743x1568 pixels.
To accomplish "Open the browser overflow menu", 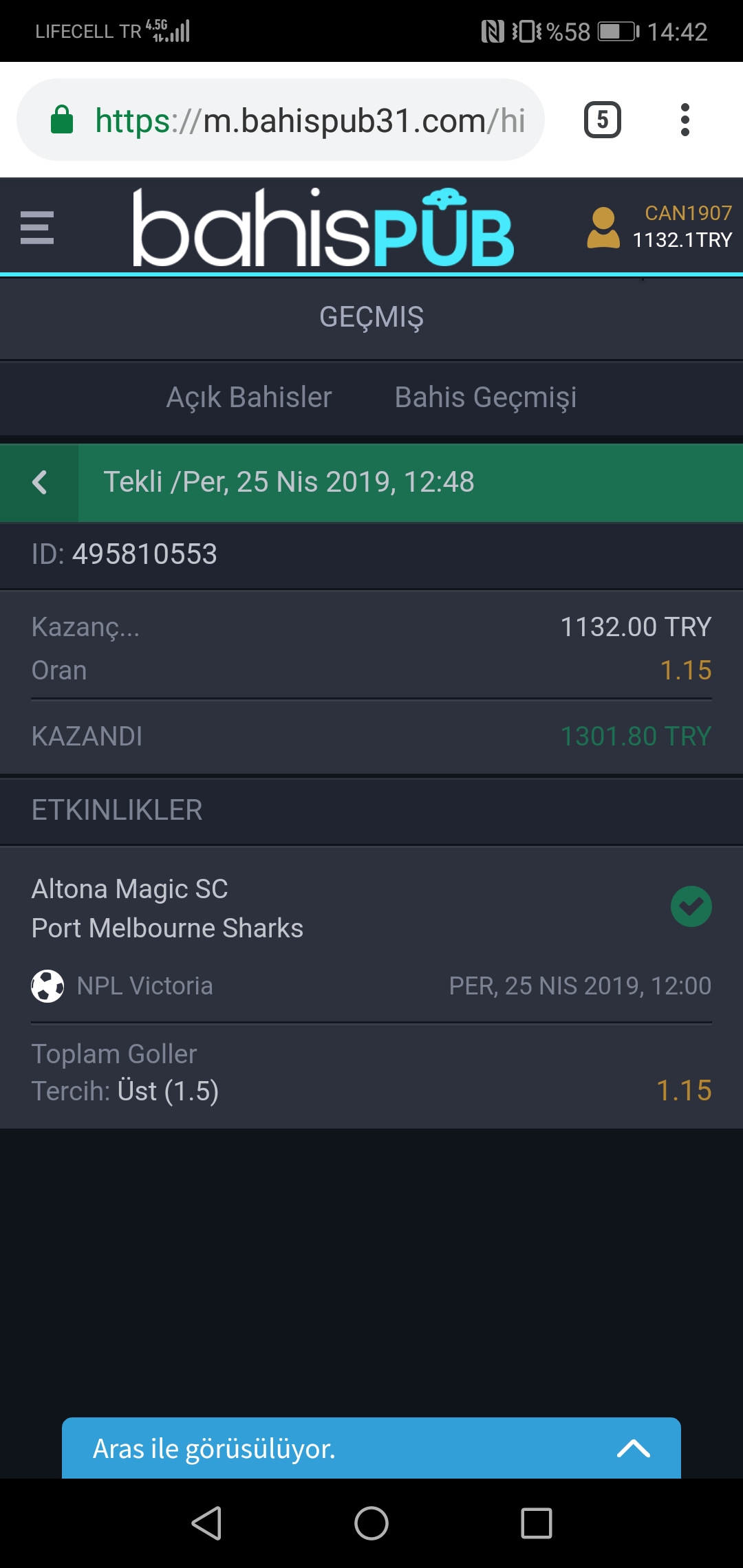I will (x=685, y=120).
